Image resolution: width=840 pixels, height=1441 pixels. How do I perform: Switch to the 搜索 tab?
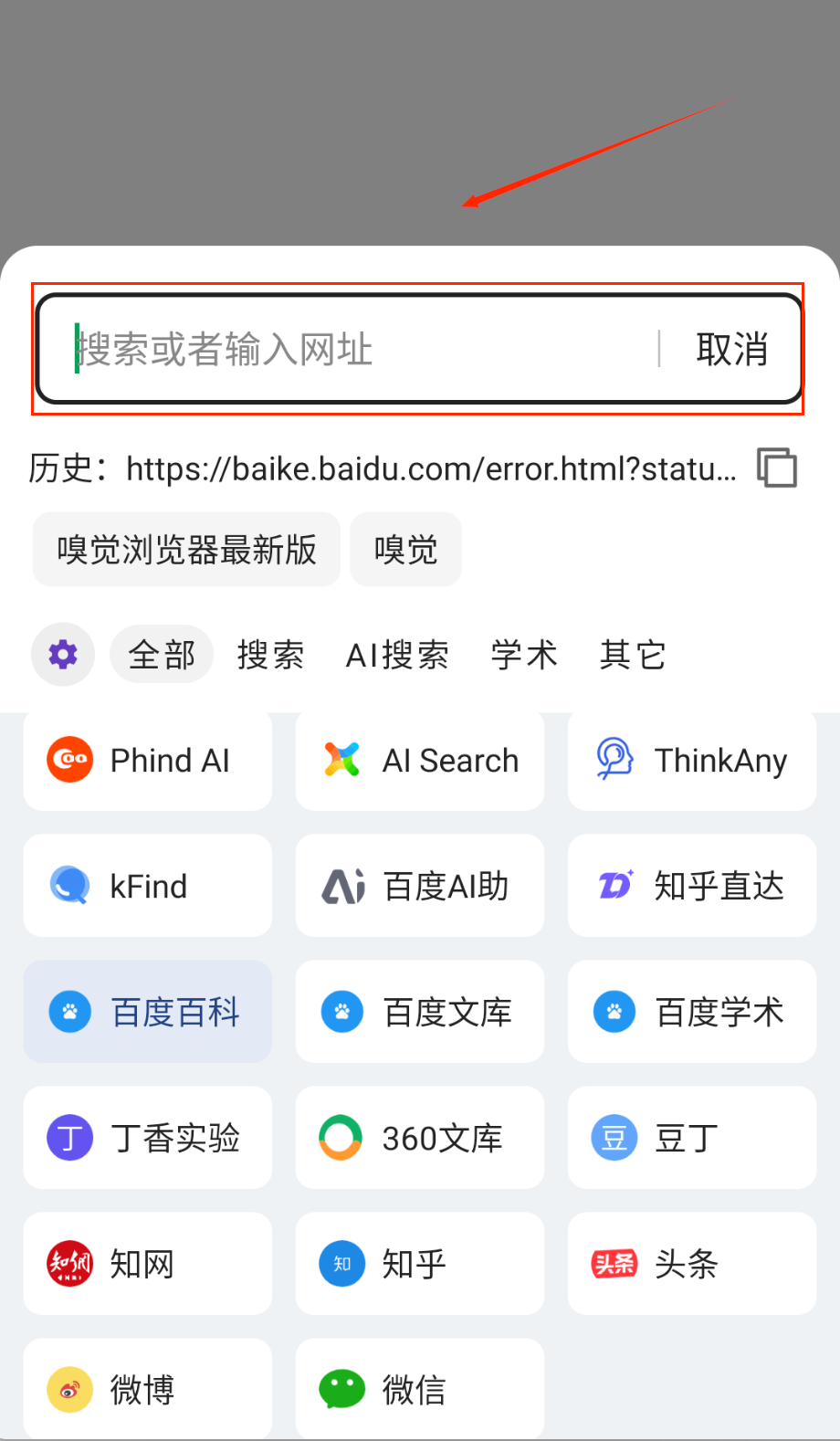point(270,655)
